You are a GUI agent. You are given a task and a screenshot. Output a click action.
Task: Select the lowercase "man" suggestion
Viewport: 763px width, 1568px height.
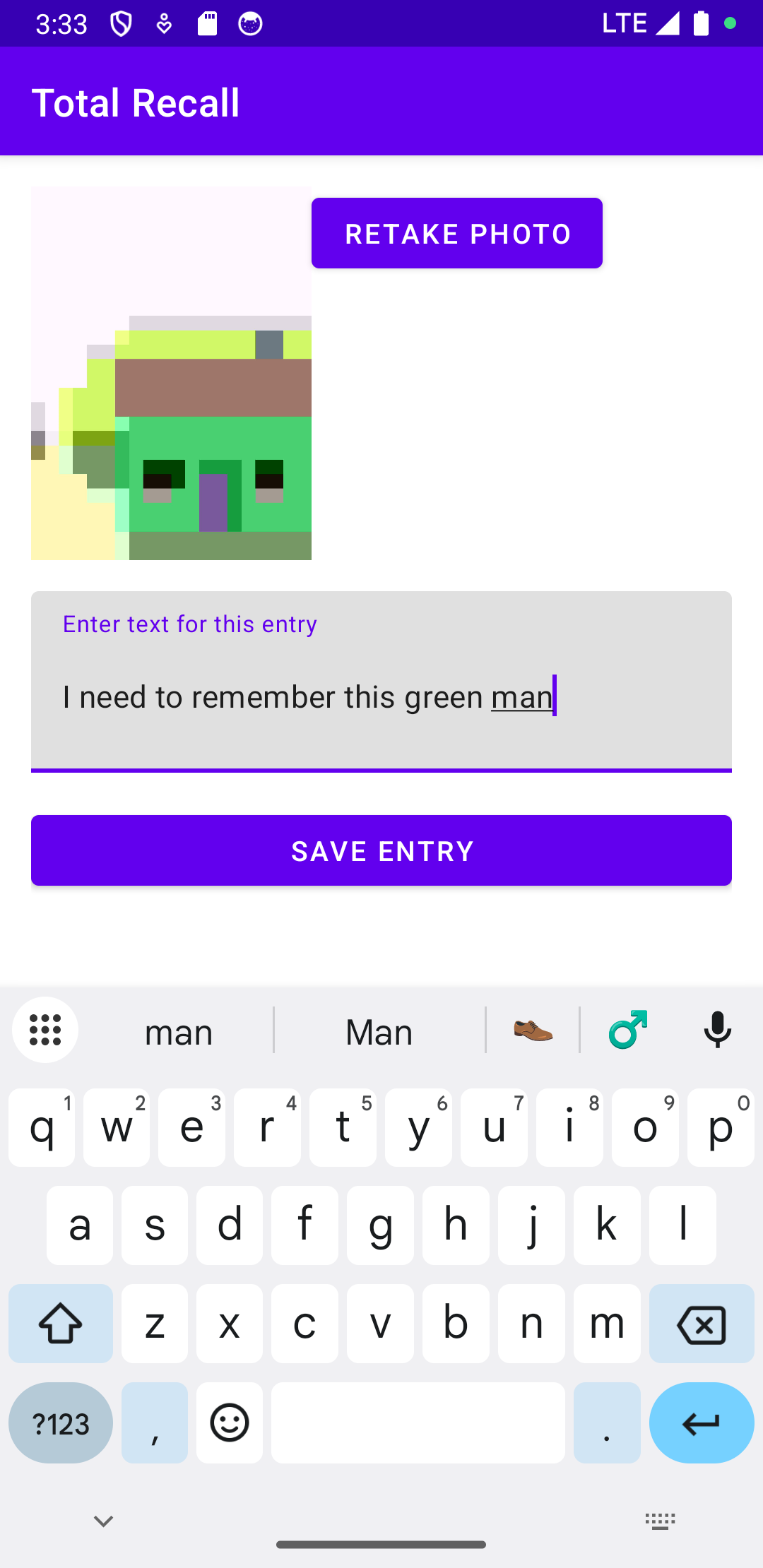179,1032
